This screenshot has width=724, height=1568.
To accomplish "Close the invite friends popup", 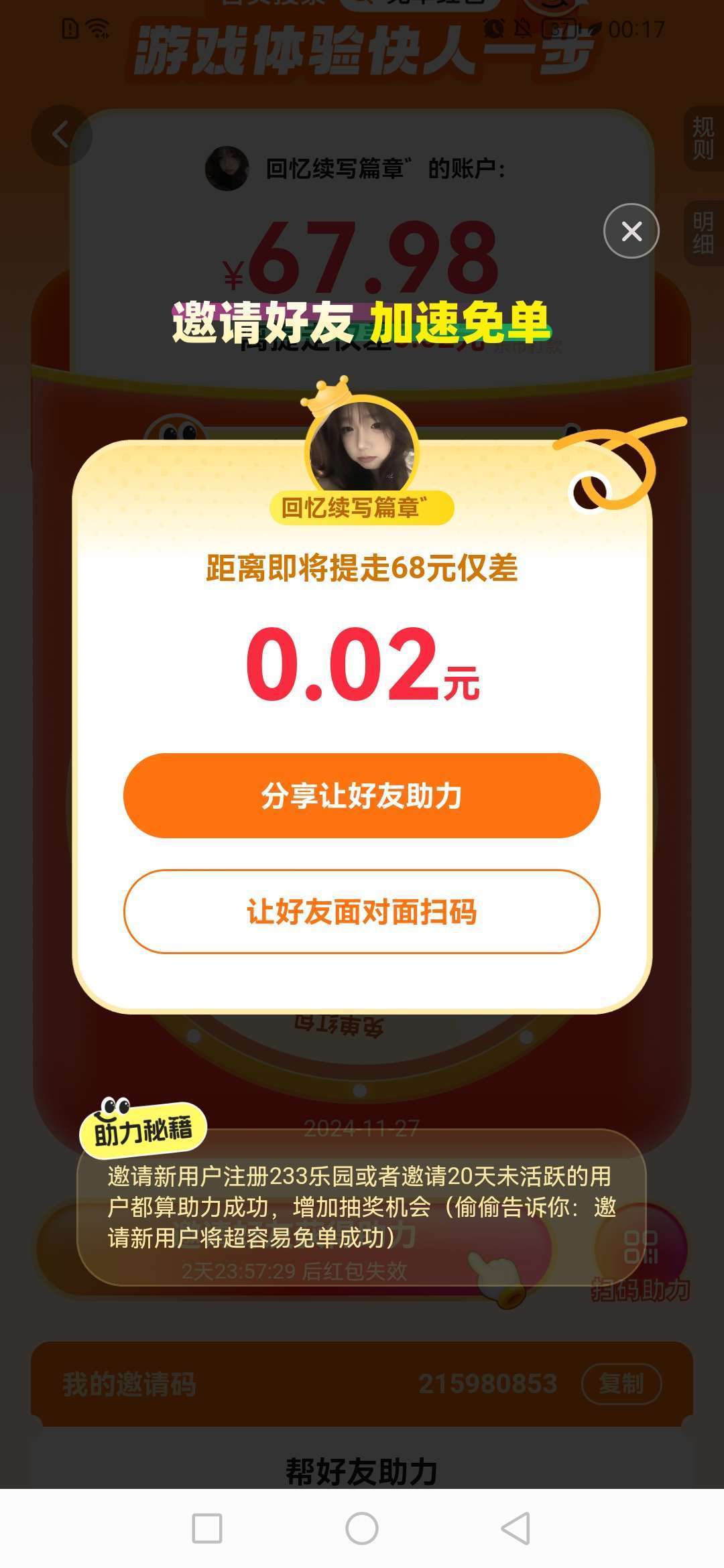I will coord(631,231).
